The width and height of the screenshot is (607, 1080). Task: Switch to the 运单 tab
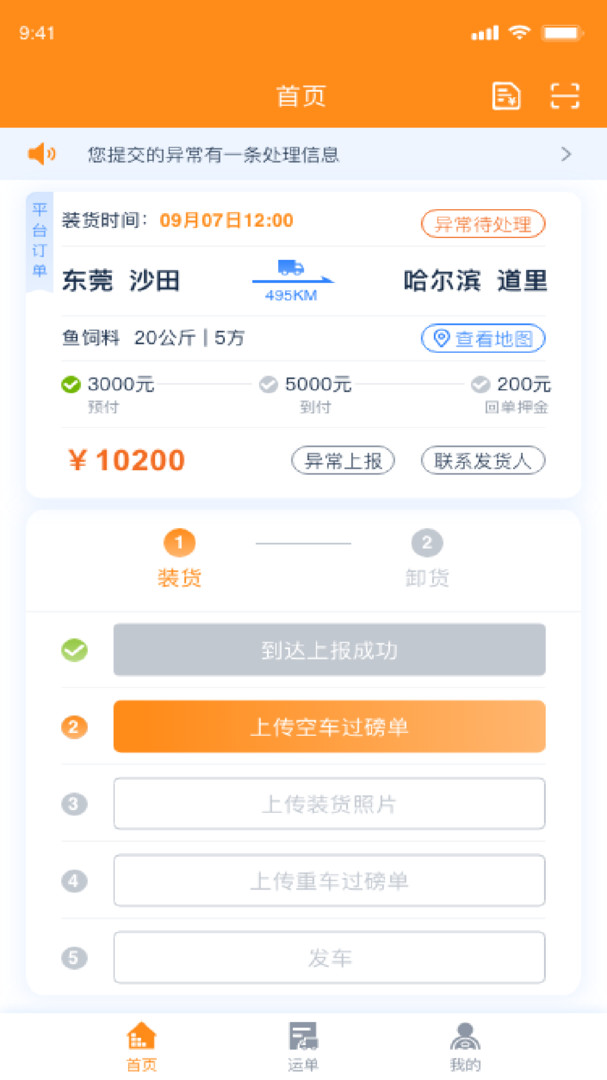tap(303, 1046)
